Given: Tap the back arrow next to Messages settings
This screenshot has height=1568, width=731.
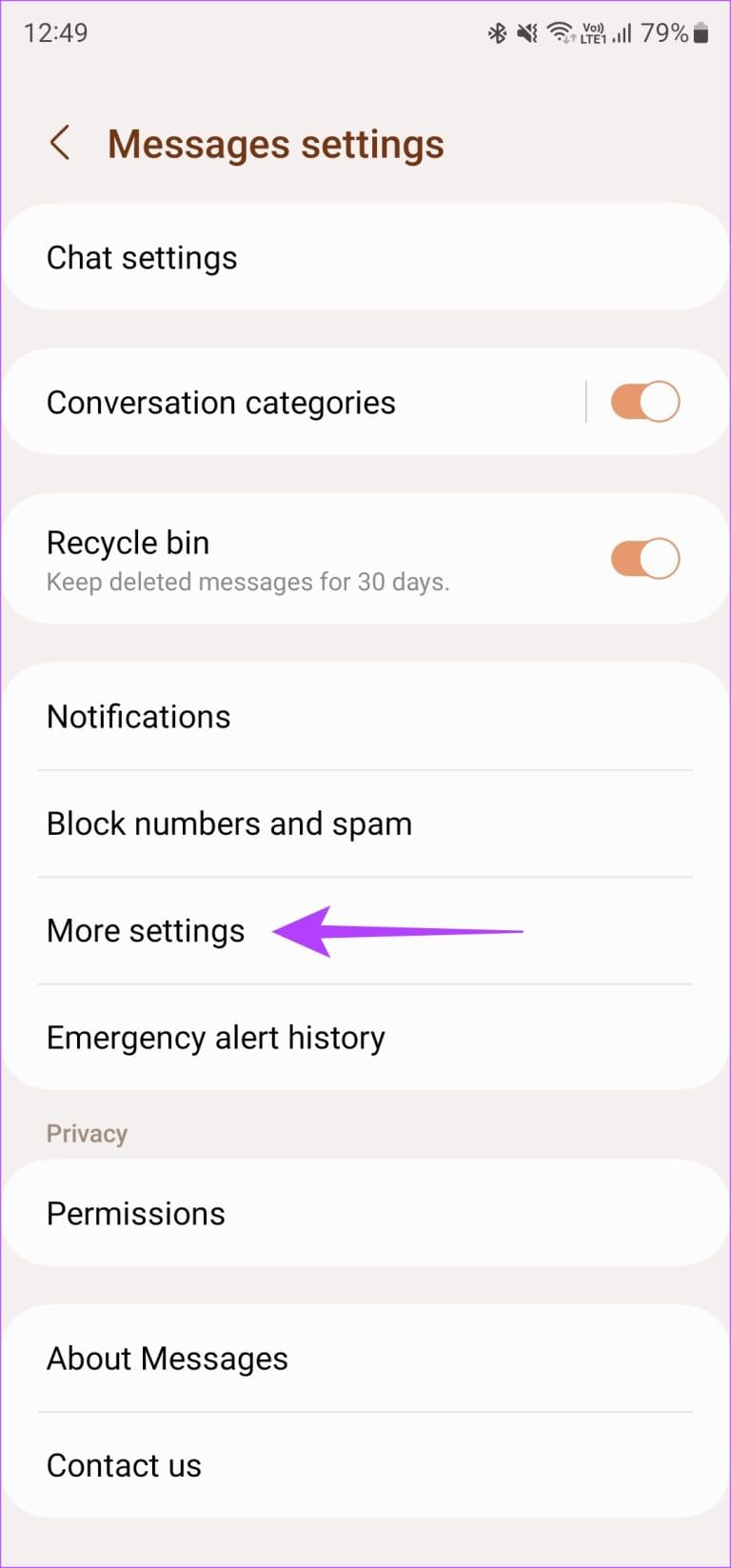Looking at the screenshot, I should pos(60,143).
